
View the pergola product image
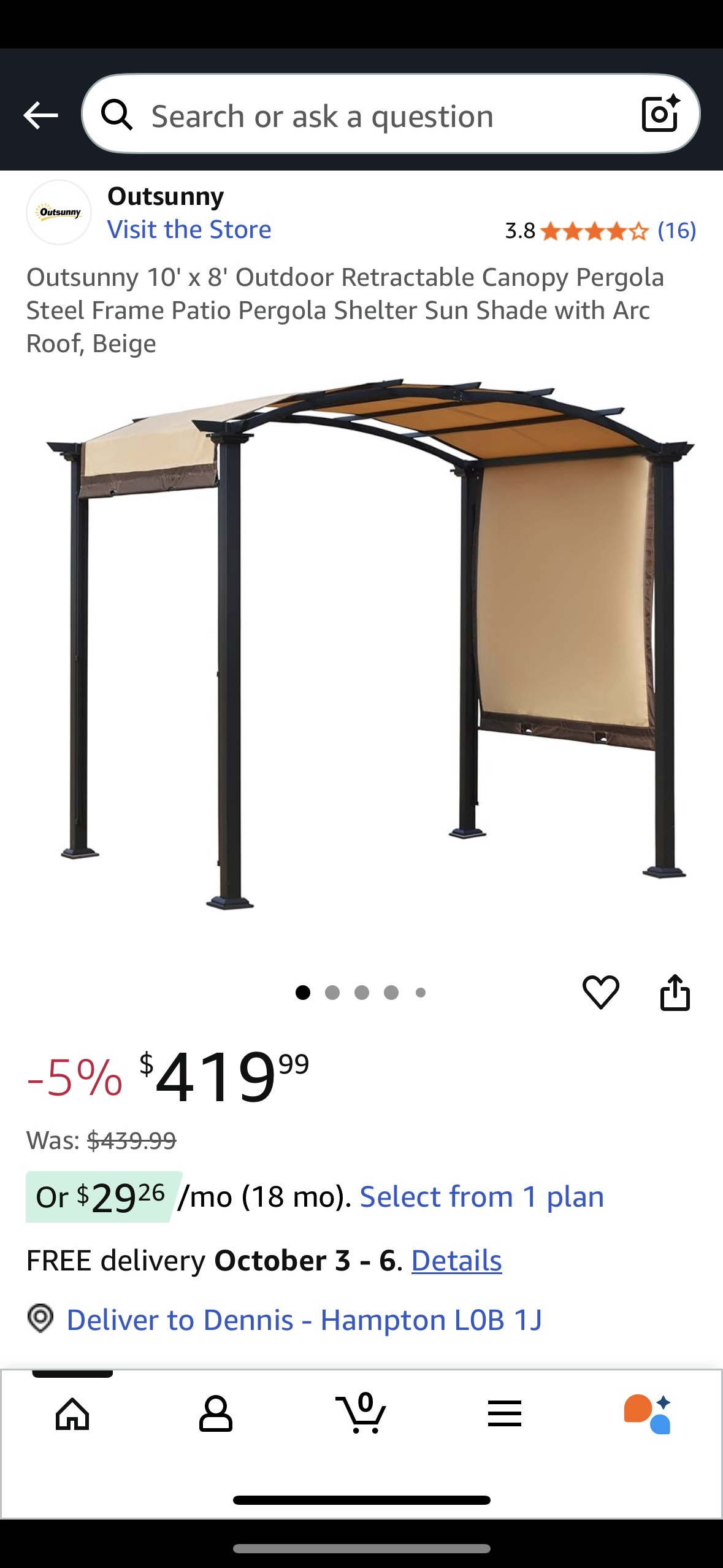362,644
